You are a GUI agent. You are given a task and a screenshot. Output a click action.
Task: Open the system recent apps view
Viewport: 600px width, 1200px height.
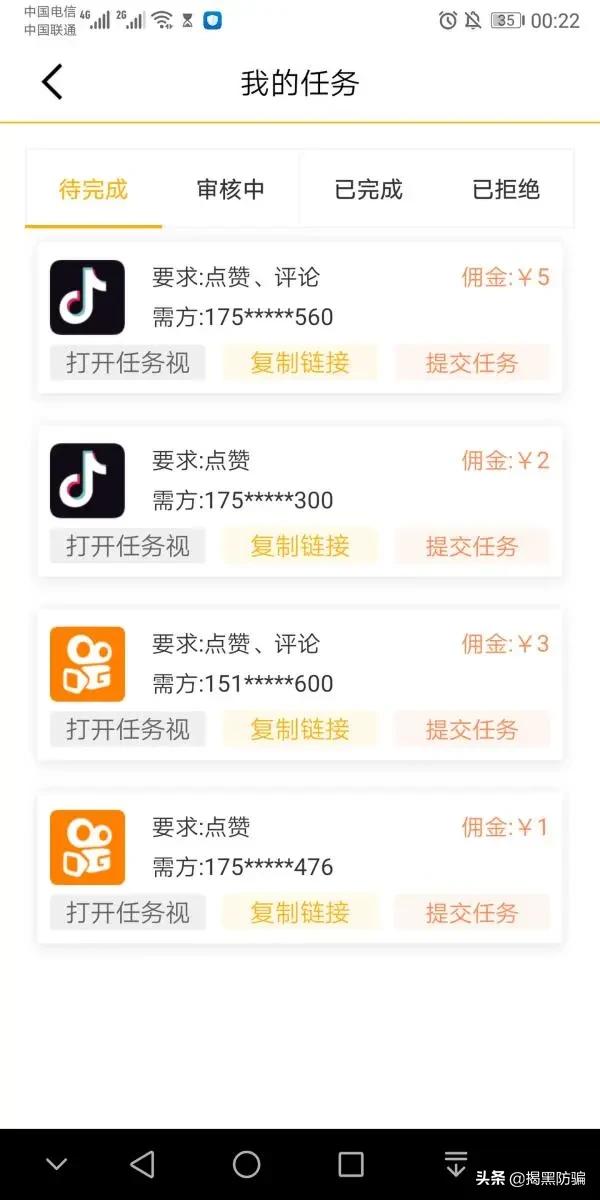351,1164
